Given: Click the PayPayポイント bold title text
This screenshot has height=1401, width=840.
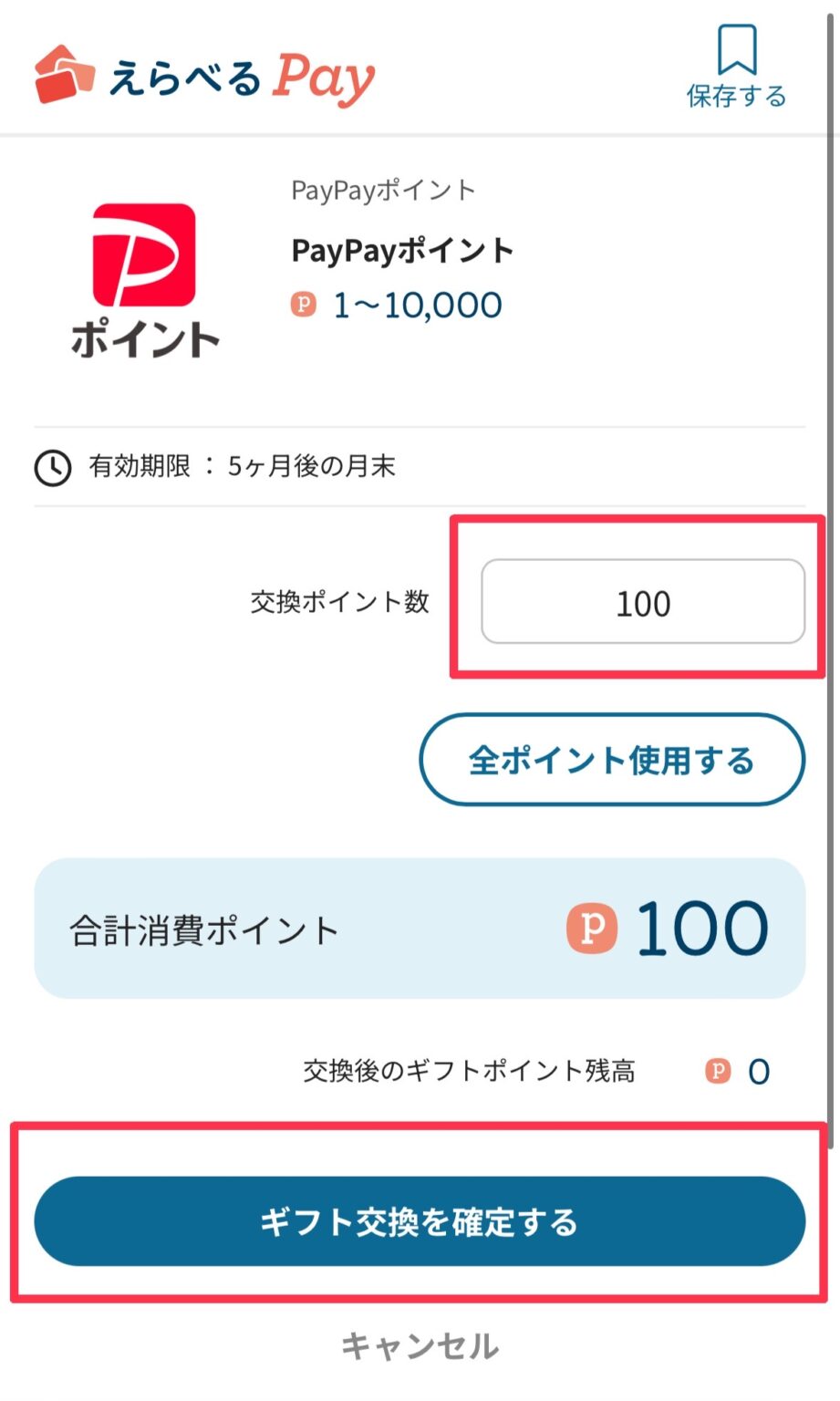Looking at the screenshot, I should click(401, 249).
